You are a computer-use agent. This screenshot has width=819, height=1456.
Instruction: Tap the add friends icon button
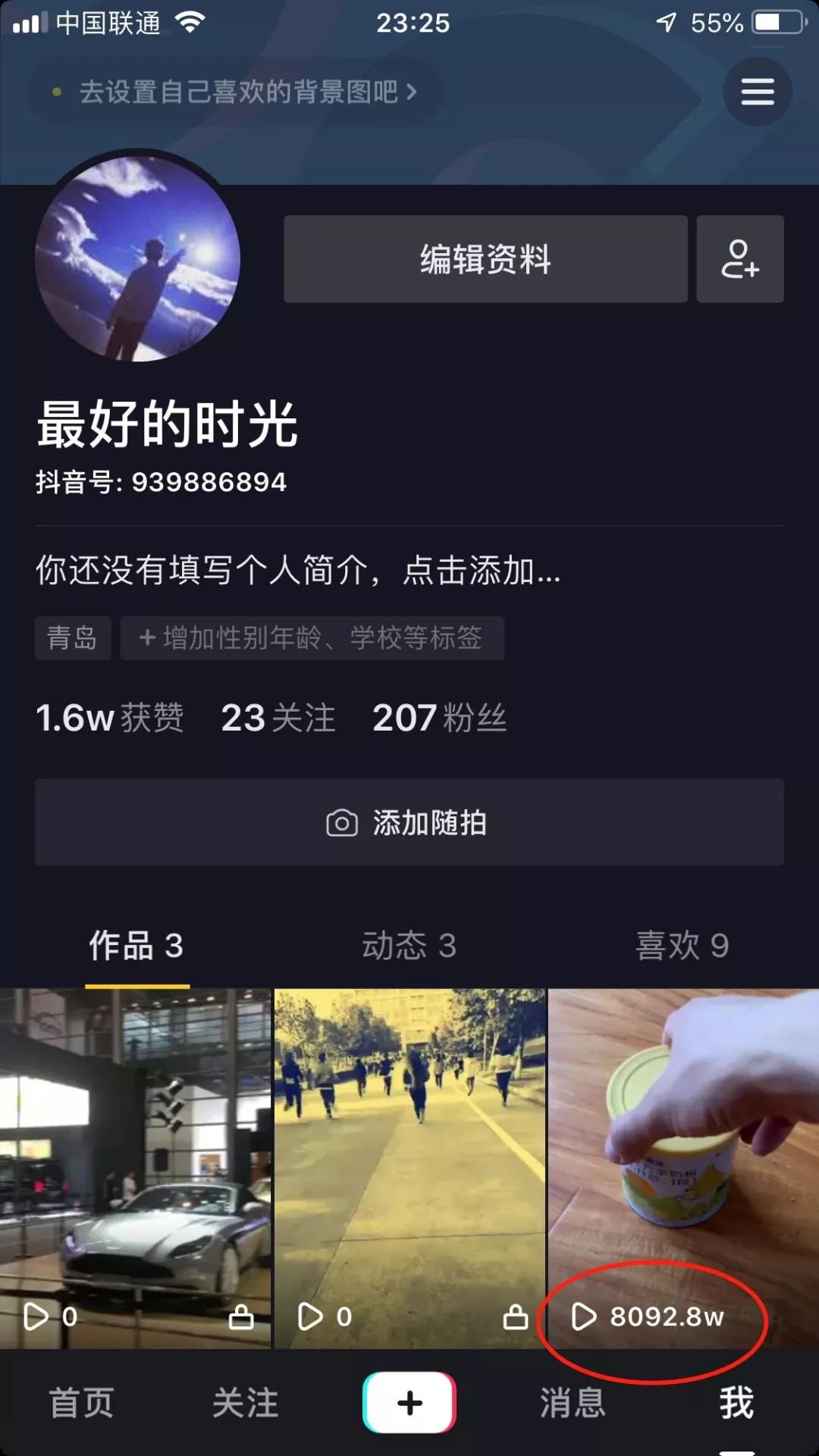[x=739, y=259]
